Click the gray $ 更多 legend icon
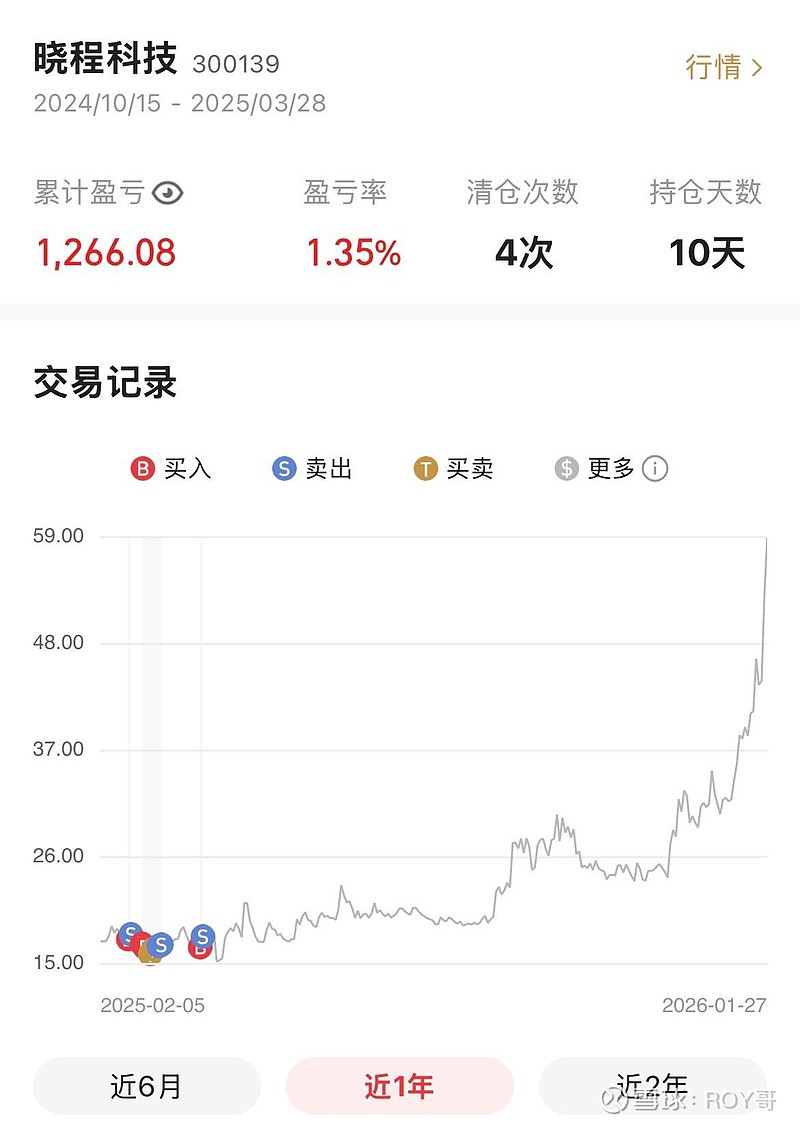 click(x=566, y=468)
